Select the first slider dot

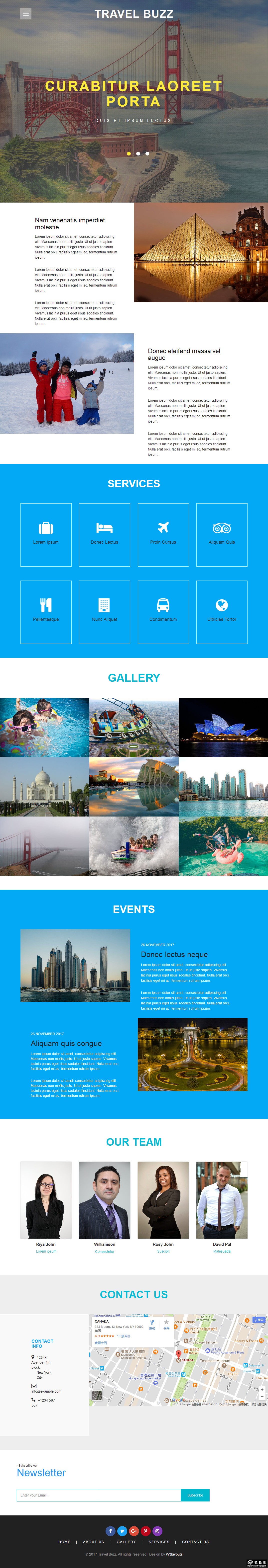coord(129,153)
